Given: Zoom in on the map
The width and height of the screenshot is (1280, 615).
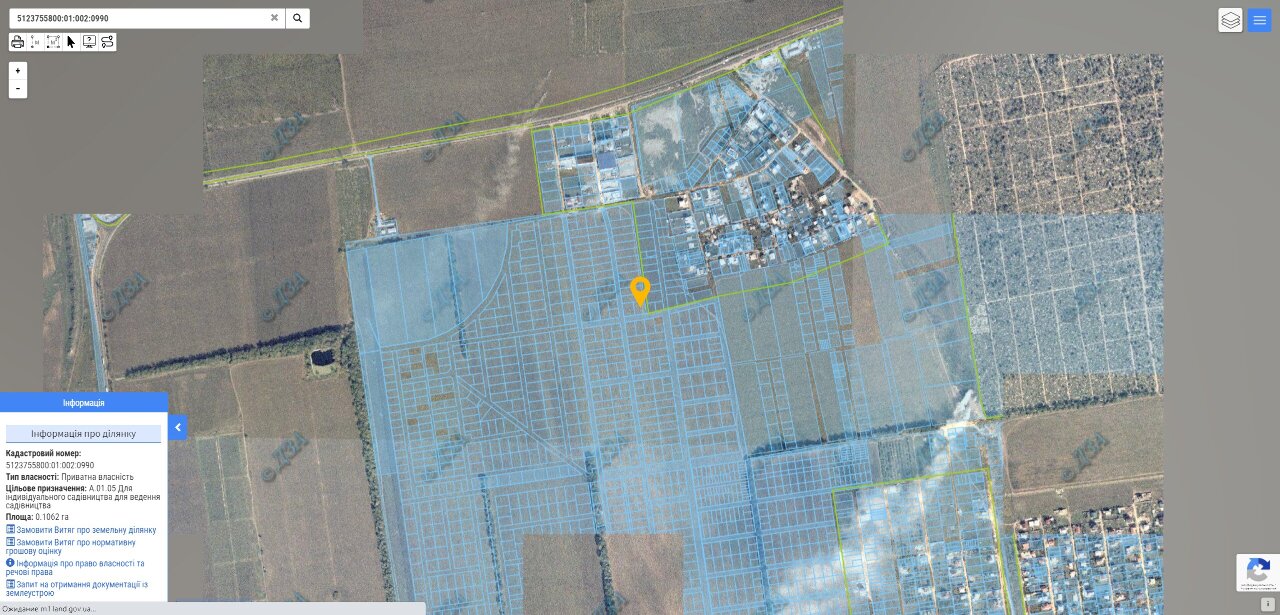Looking at the screenshot, I should (x=18, y=71).
